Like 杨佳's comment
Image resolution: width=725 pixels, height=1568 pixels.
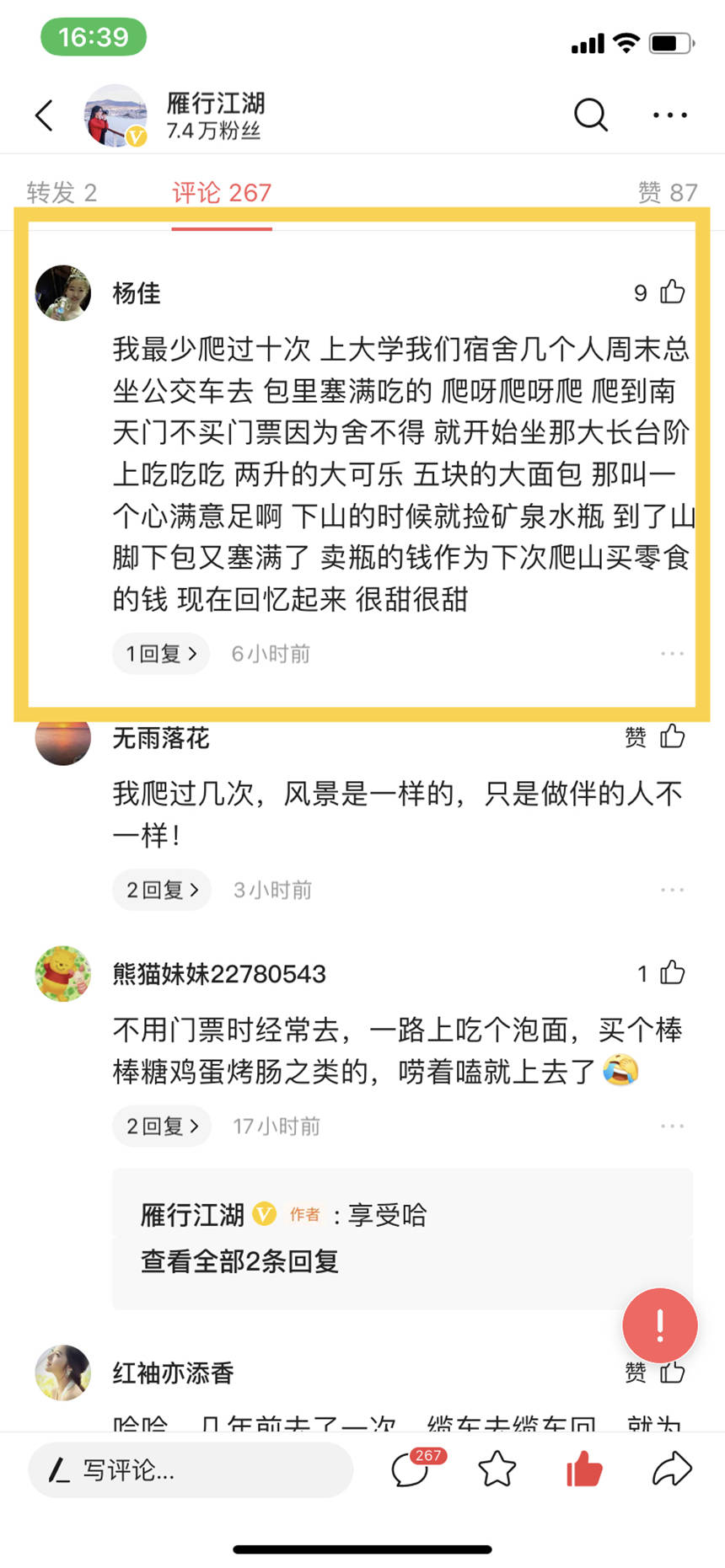[672, 292]
